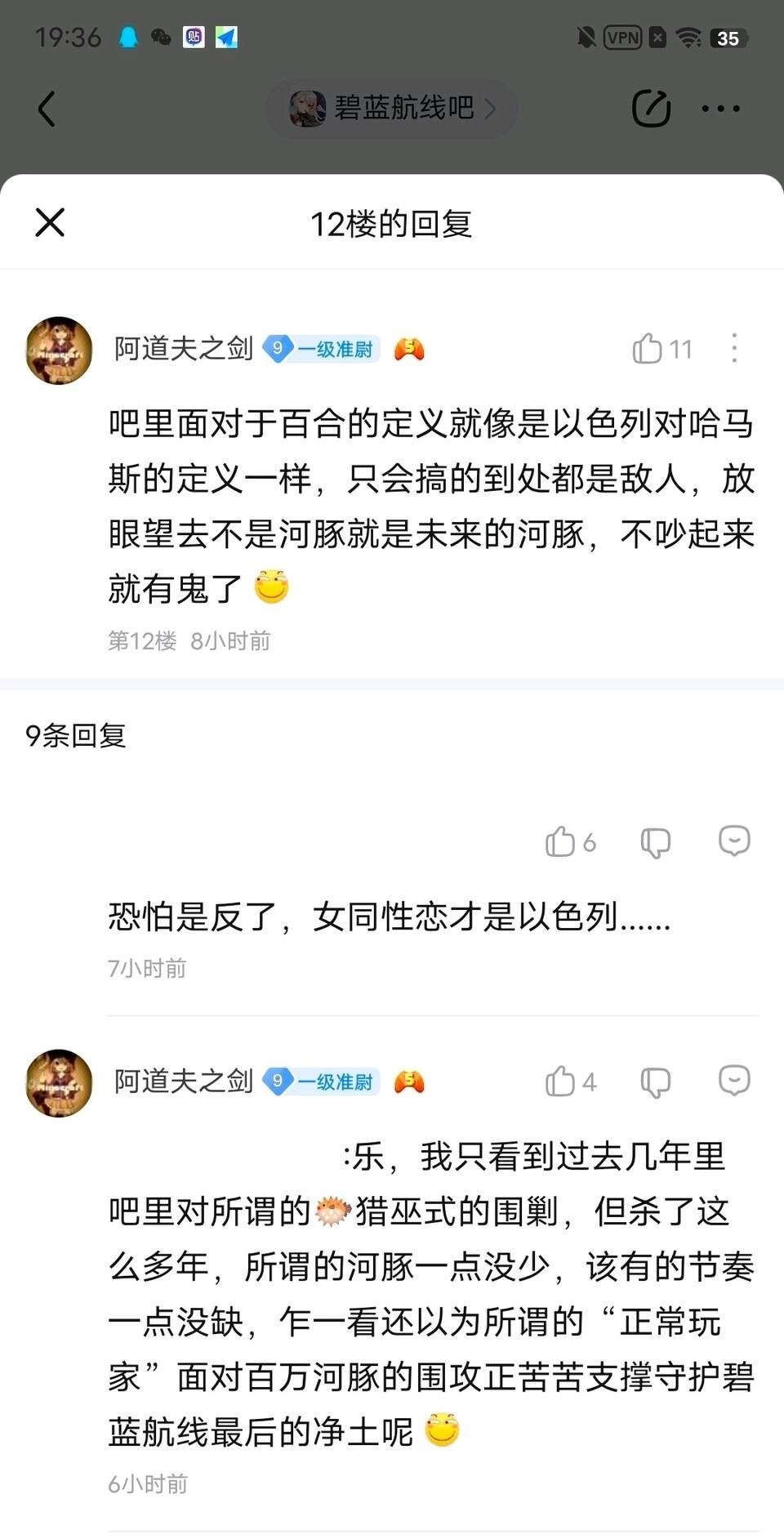Image resolution: width=784 pixels, height=1539 pixels.
Task: Open more options for the 12楼 post
Action: pos(734,349)
